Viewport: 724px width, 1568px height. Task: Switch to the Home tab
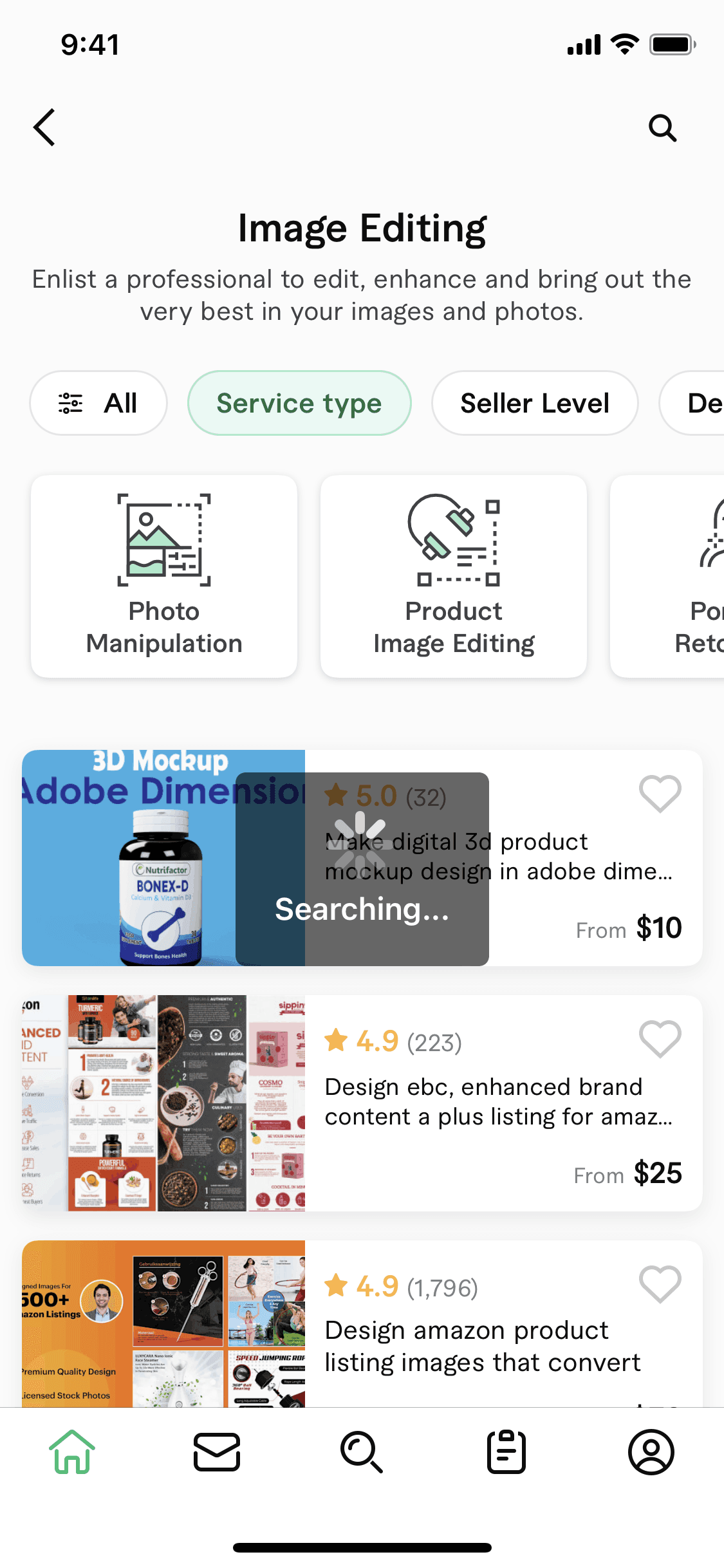tap(72, 1452)
